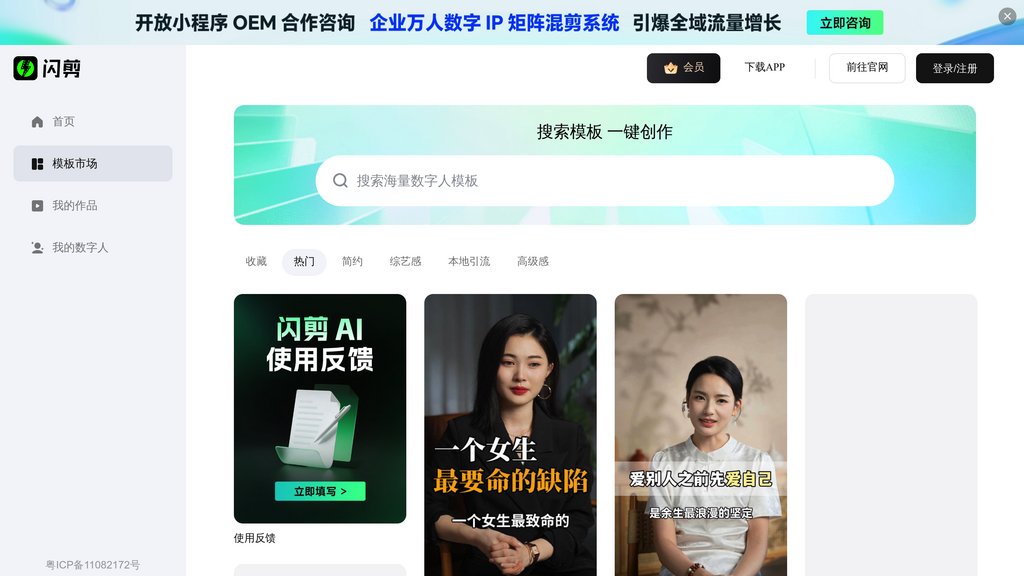Image resolution: width=1024 pixels, height=576 pixels.
Task: Select the 热门 tab
Action: (x=304, y=262)
